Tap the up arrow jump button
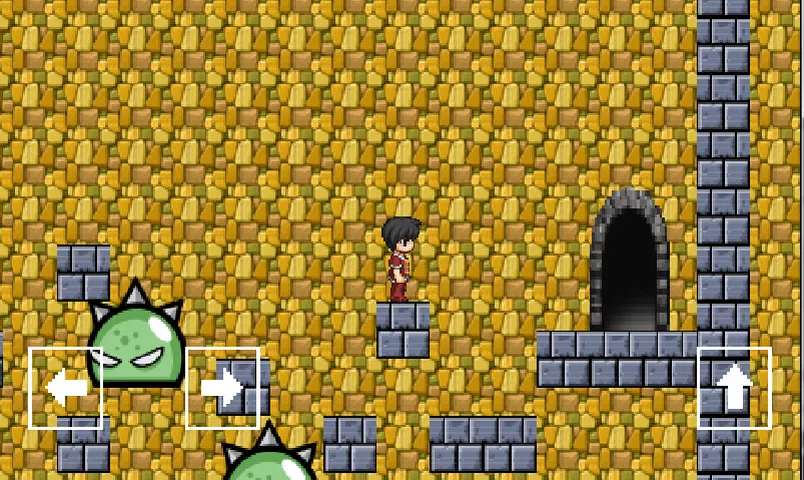Screen dimensions: 804x480 (734, 388)
